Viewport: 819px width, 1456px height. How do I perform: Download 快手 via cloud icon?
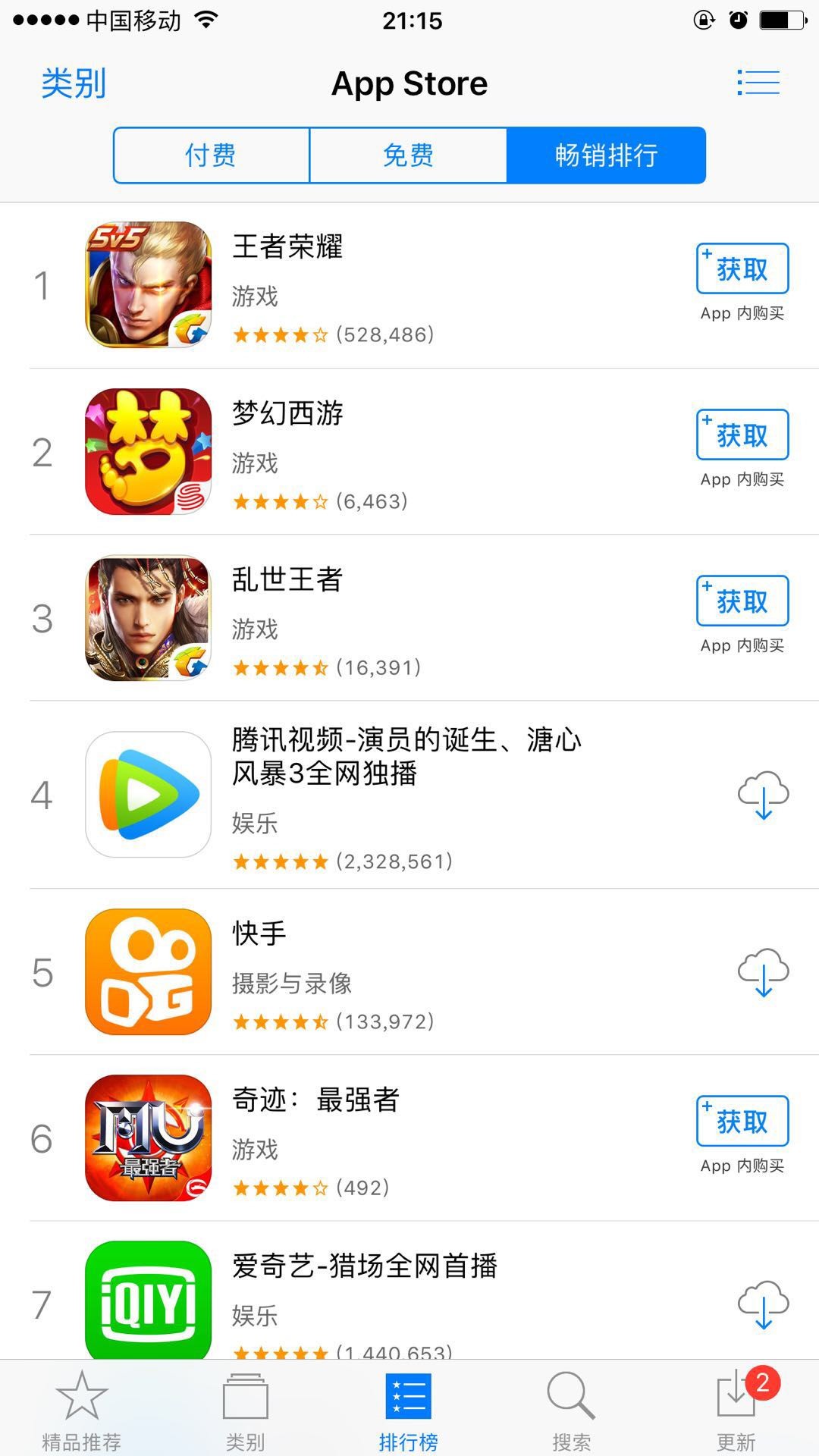[762, 973]
